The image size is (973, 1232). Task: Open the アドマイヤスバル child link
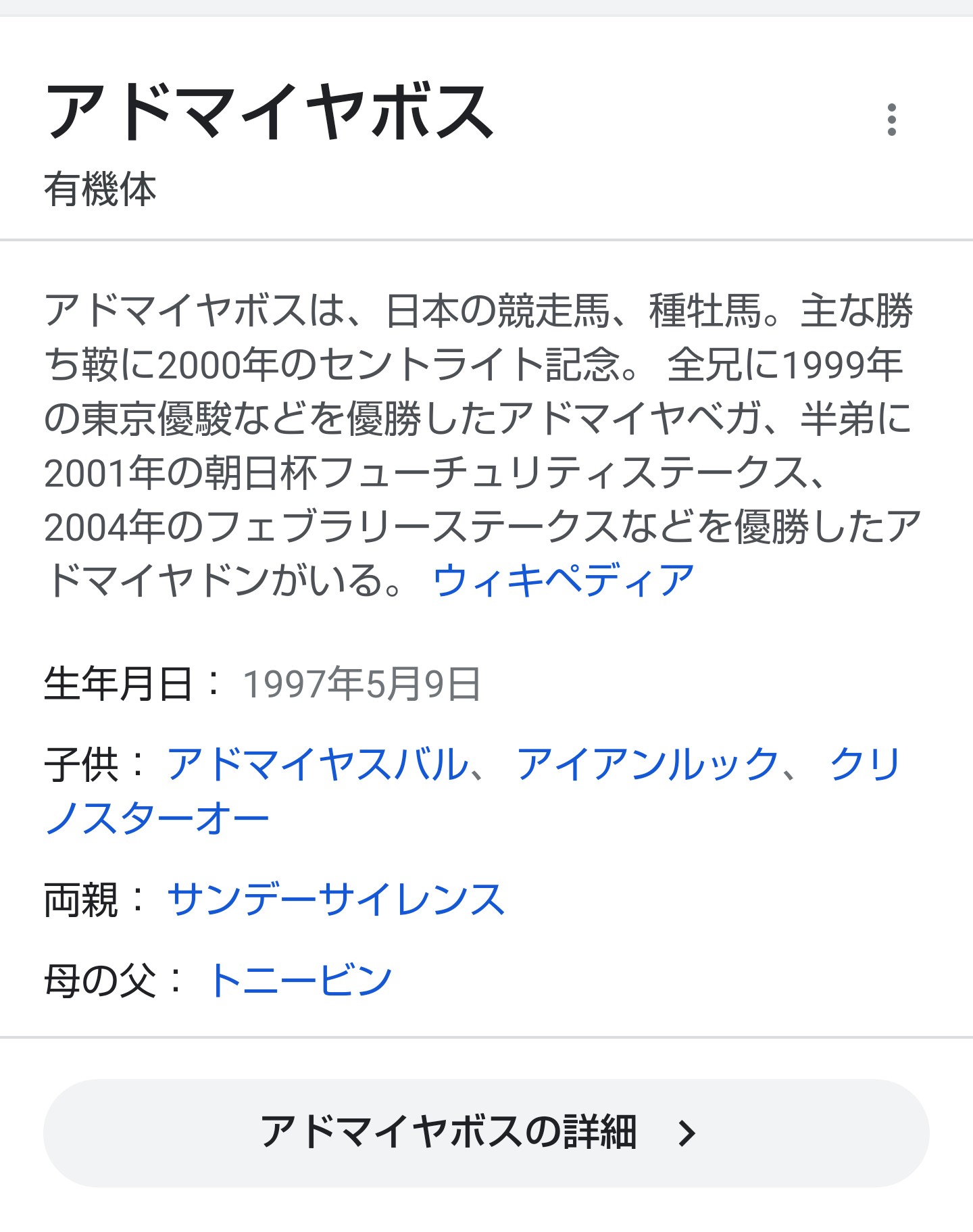pyautogui.click(x=318, y=764)
